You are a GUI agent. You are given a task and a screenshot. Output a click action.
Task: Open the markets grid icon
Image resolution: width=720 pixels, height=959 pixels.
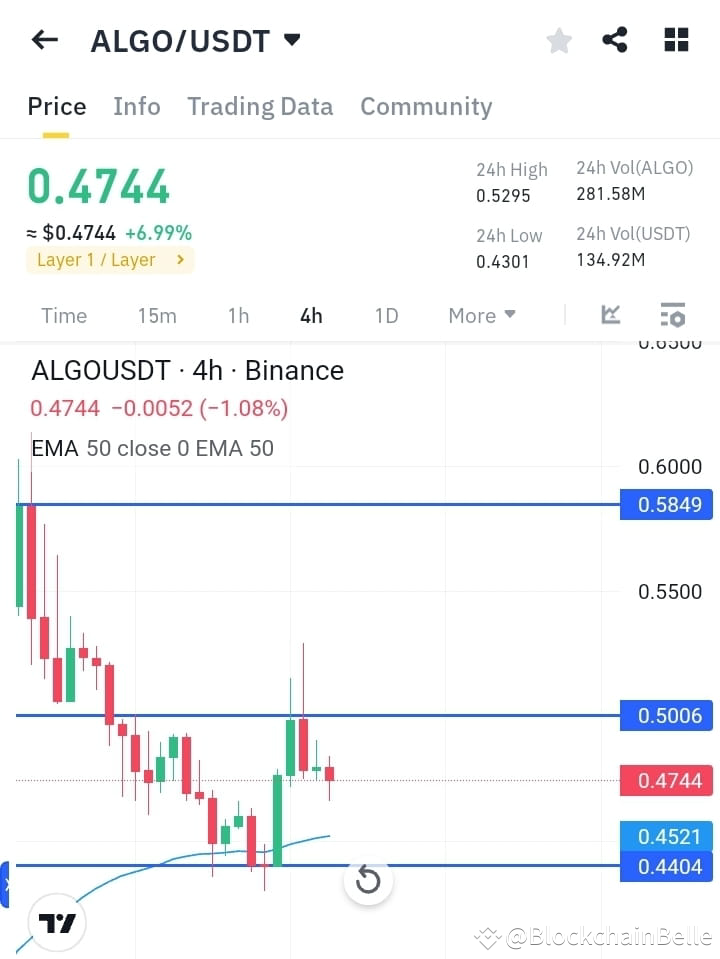coord(676,39)
